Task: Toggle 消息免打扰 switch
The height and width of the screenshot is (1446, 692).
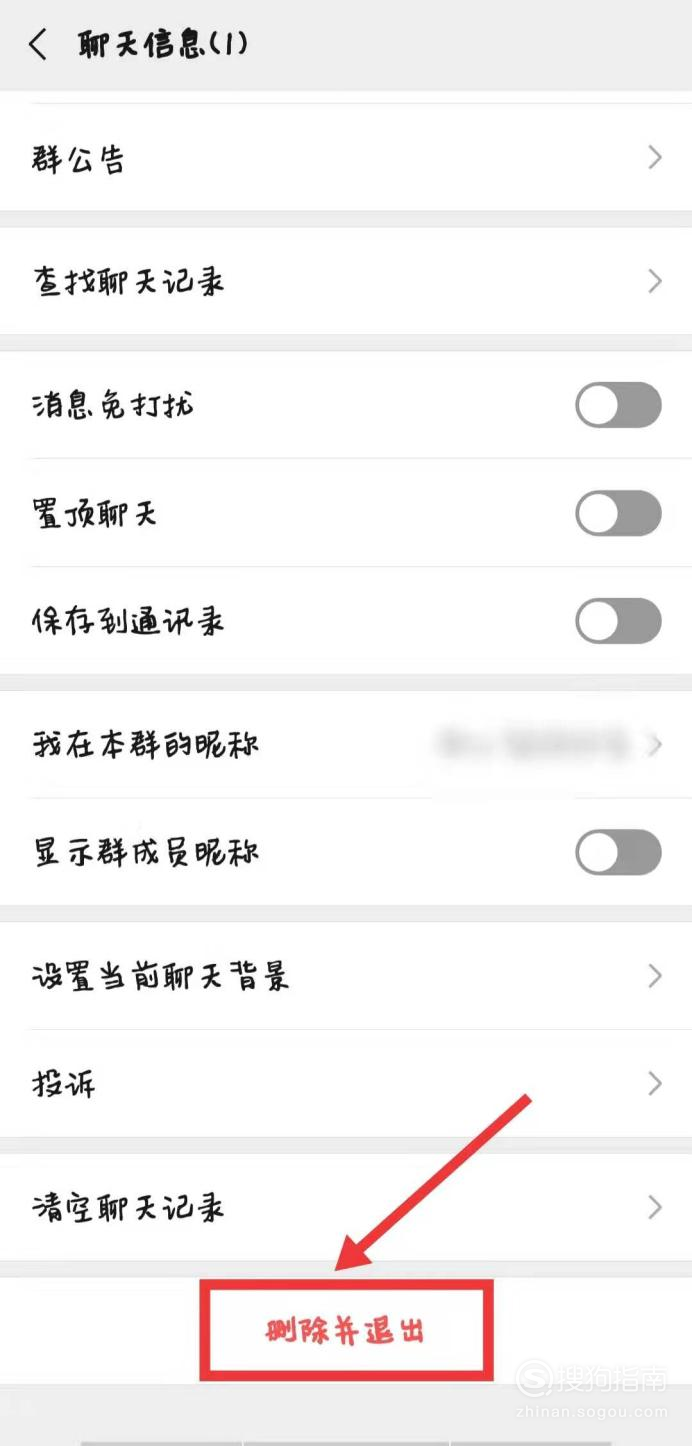Action: coord(618,405)
